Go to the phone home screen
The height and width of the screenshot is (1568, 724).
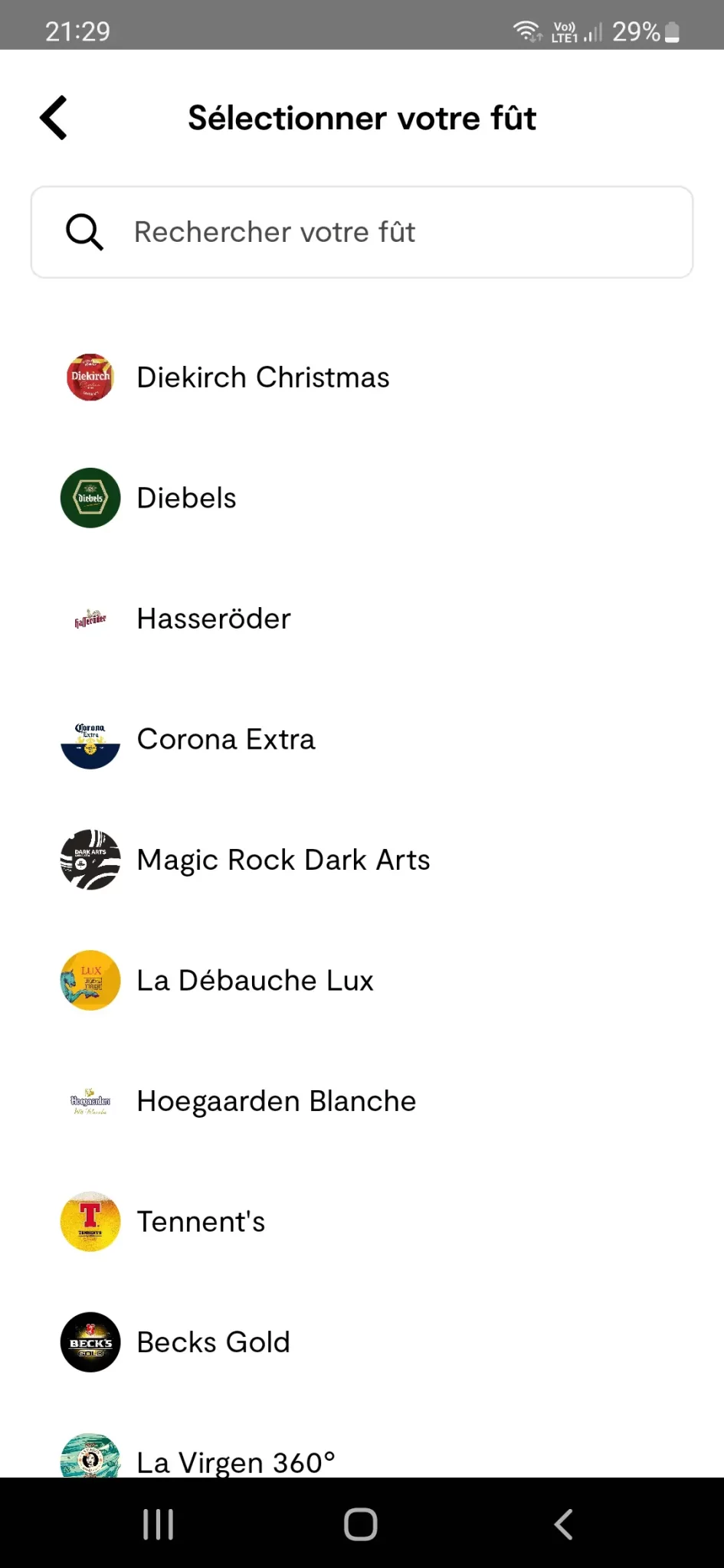(x=361, y=1524)
